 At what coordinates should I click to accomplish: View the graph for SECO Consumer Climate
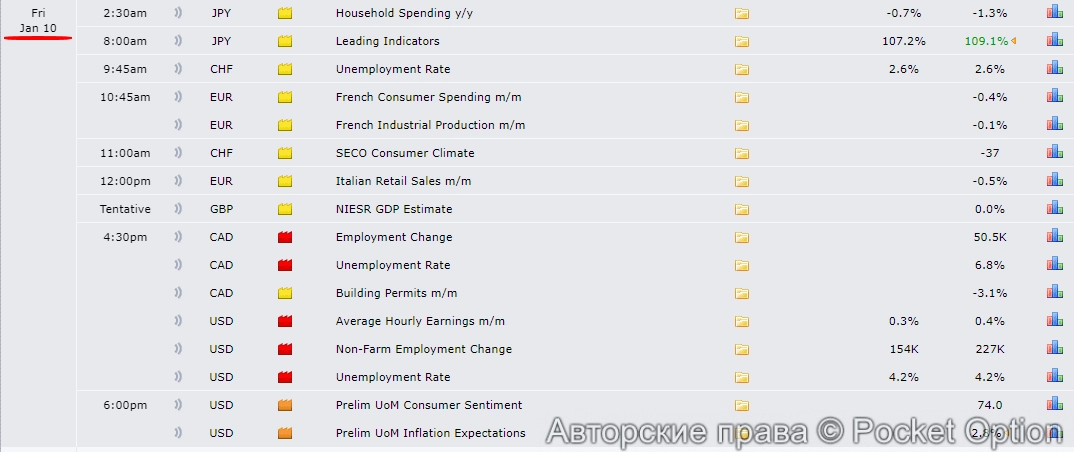[1054, 153]
